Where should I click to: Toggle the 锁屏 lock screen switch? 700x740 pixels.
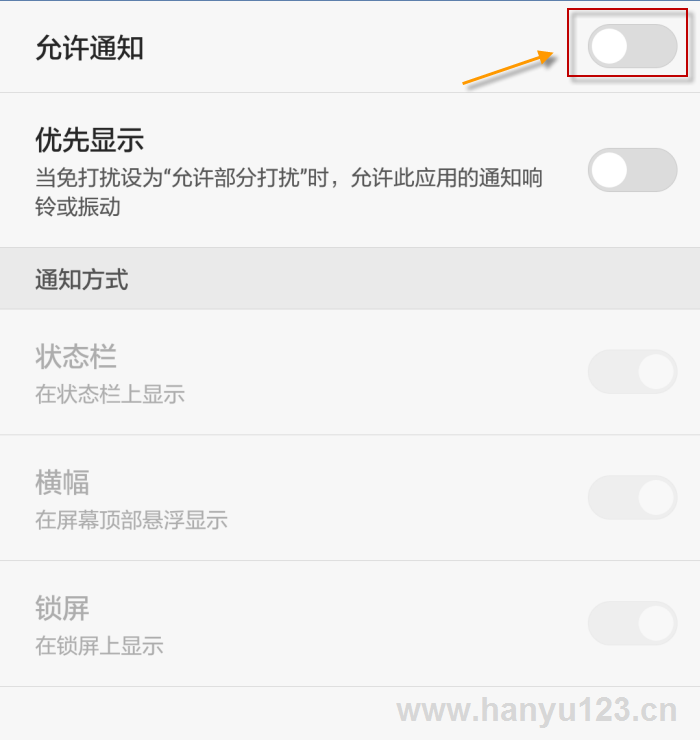coord(632,623)
